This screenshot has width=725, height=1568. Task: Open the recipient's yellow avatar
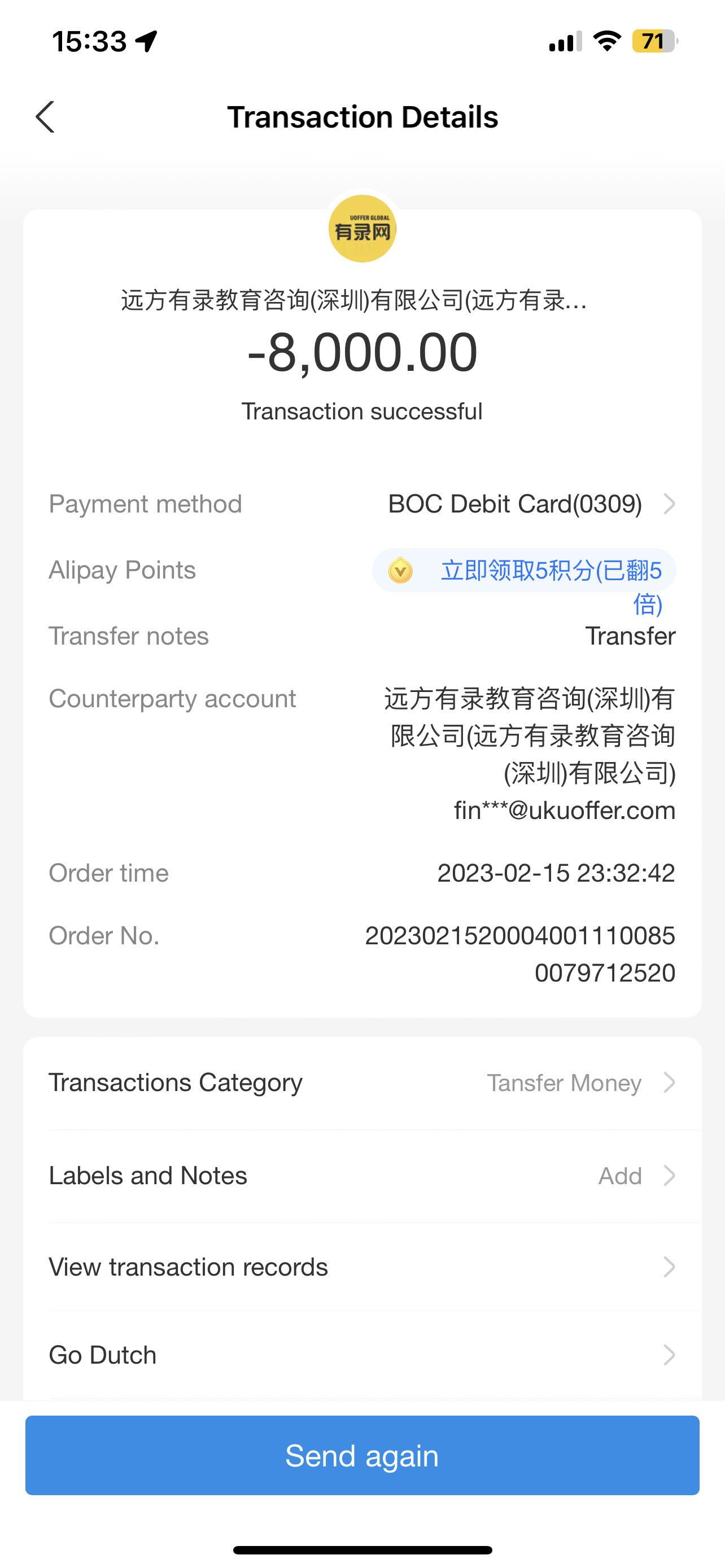(x=362, y=229)
